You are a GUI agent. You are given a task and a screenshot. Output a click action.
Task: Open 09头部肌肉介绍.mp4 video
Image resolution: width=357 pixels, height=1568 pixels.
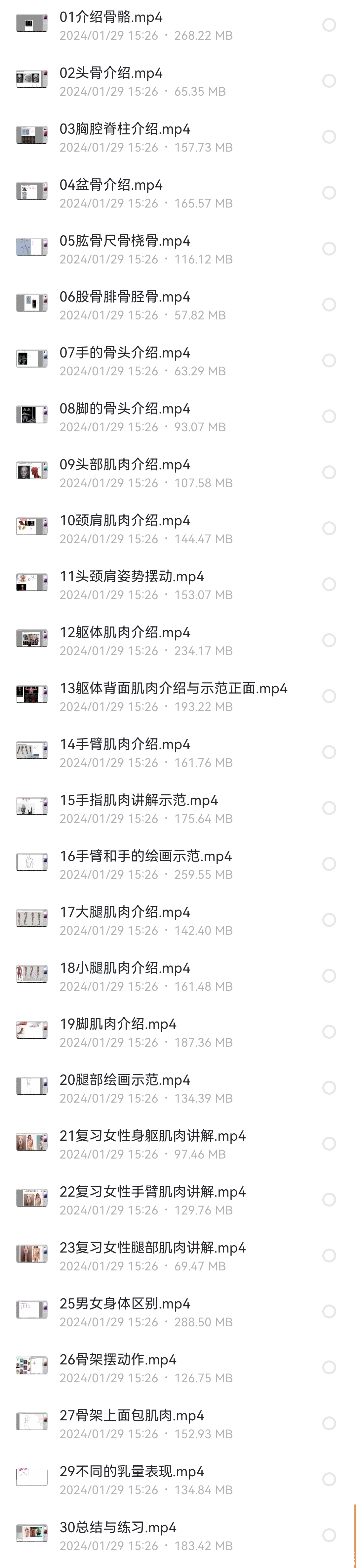(125, 465)
